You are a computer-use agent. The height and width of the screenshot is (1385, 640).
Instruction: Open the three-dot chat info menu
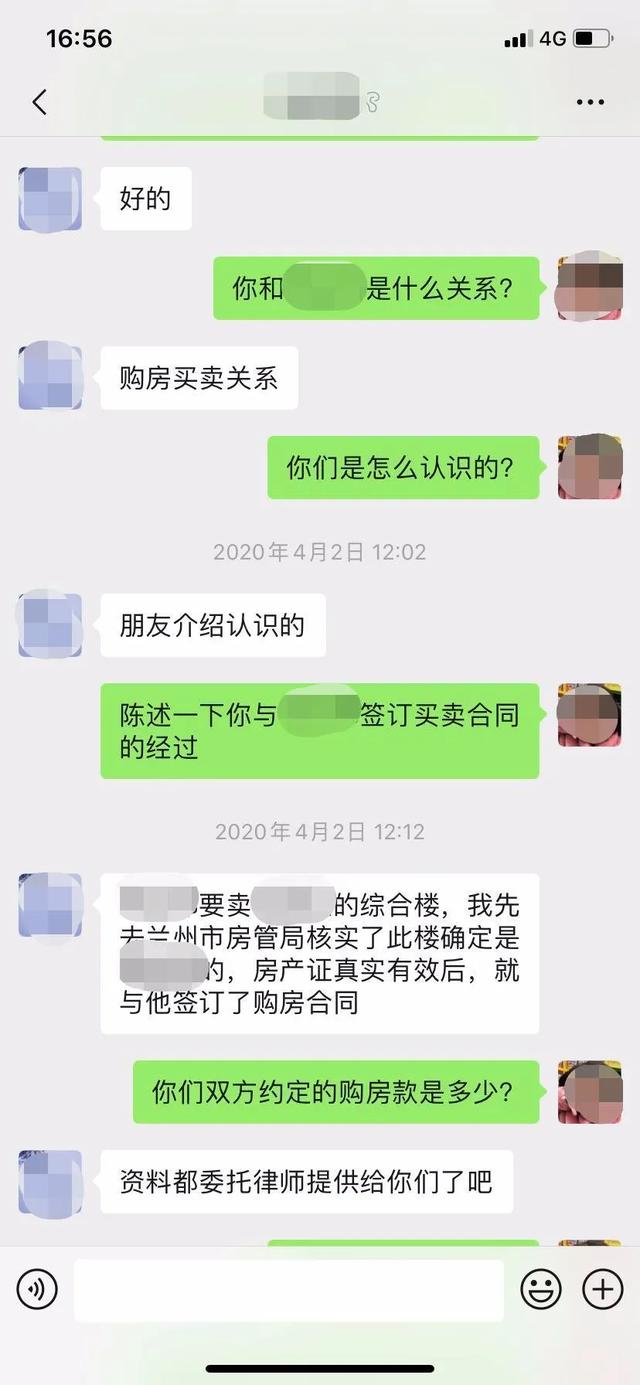[590, 102]
